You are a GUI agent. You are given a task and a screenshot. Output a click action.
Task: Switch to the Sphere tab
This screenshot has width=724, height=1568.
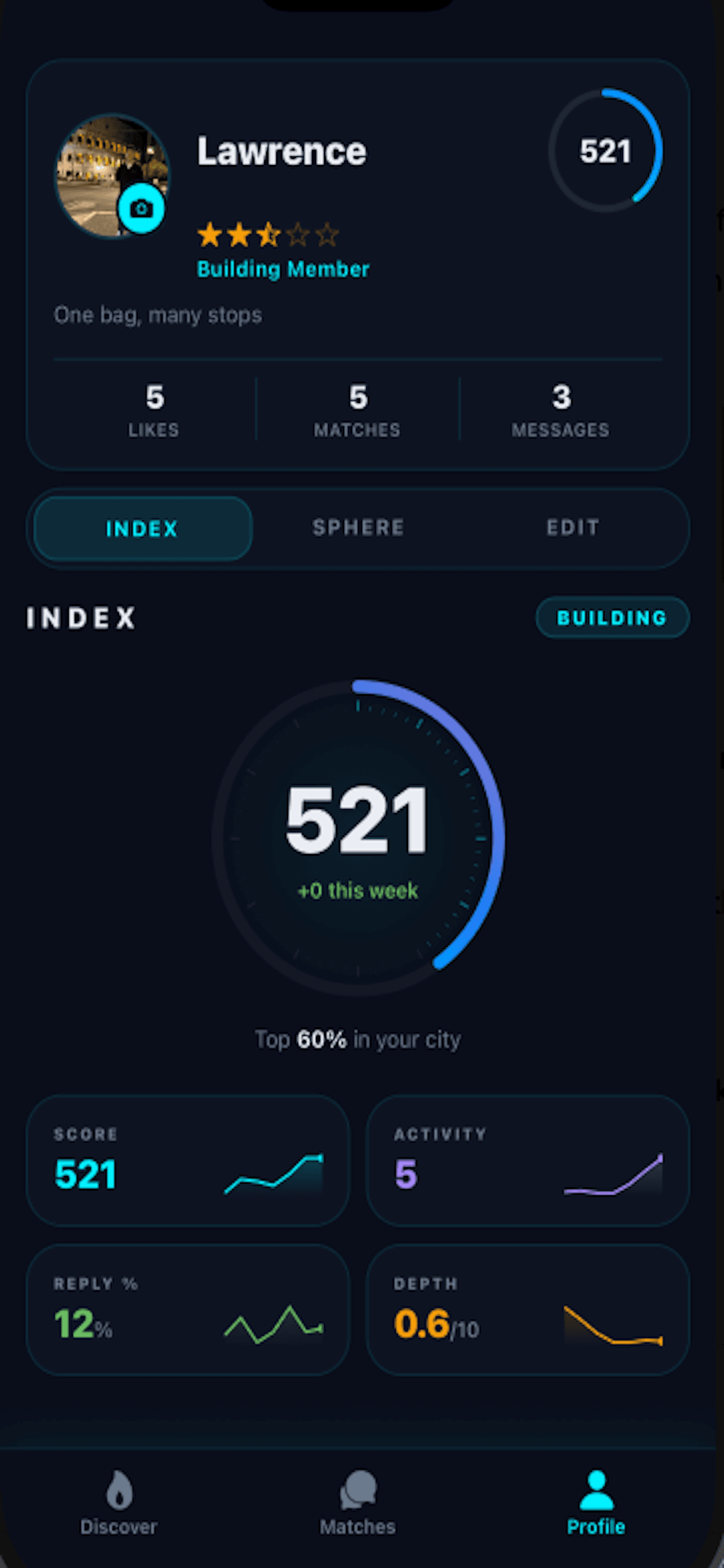click(x=359, y=527)
